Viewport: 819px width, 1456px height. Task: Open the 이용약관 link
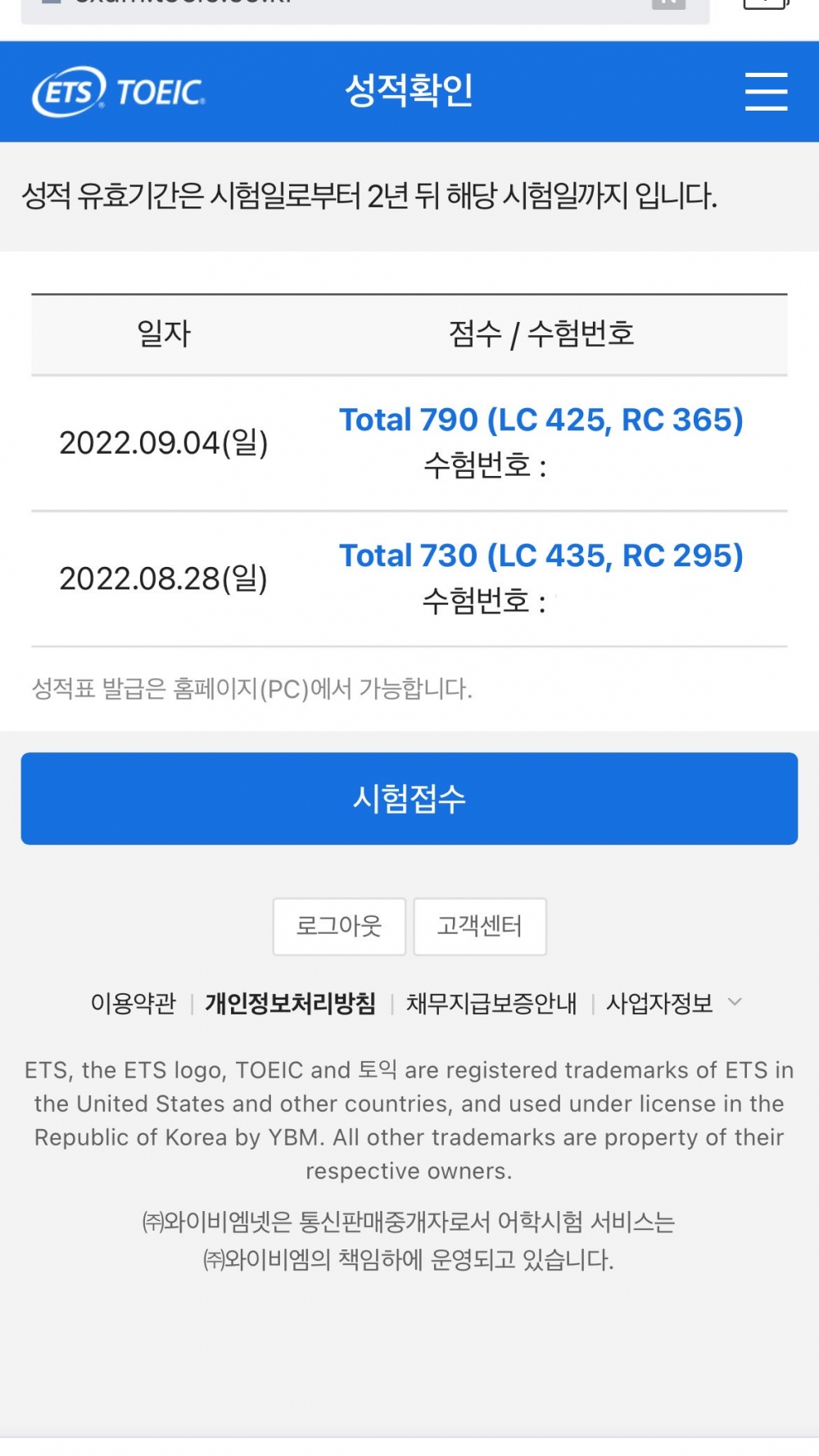coord(133,1003)
